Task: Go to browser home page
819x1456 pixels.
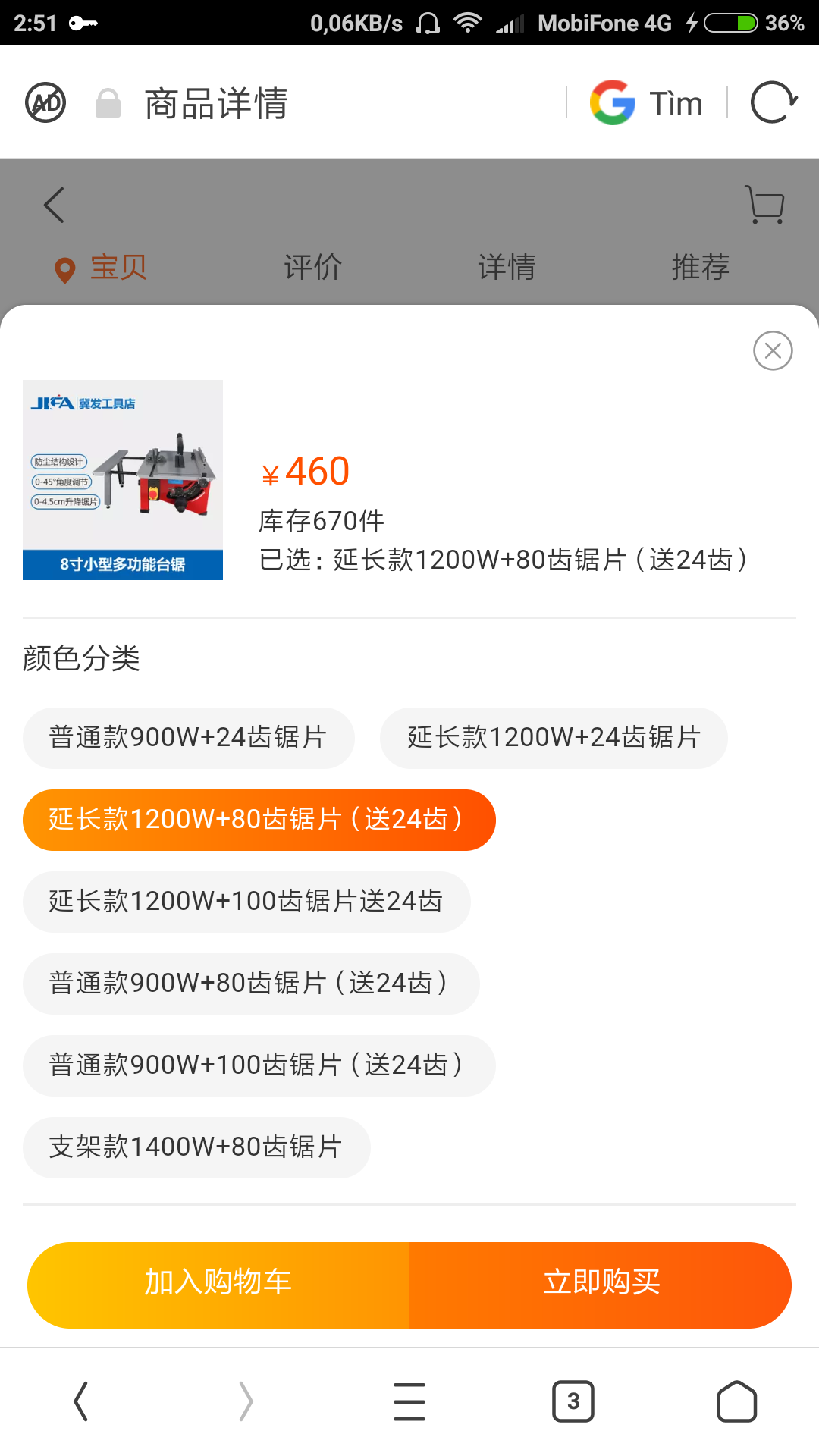Action: pos(736,1401)
